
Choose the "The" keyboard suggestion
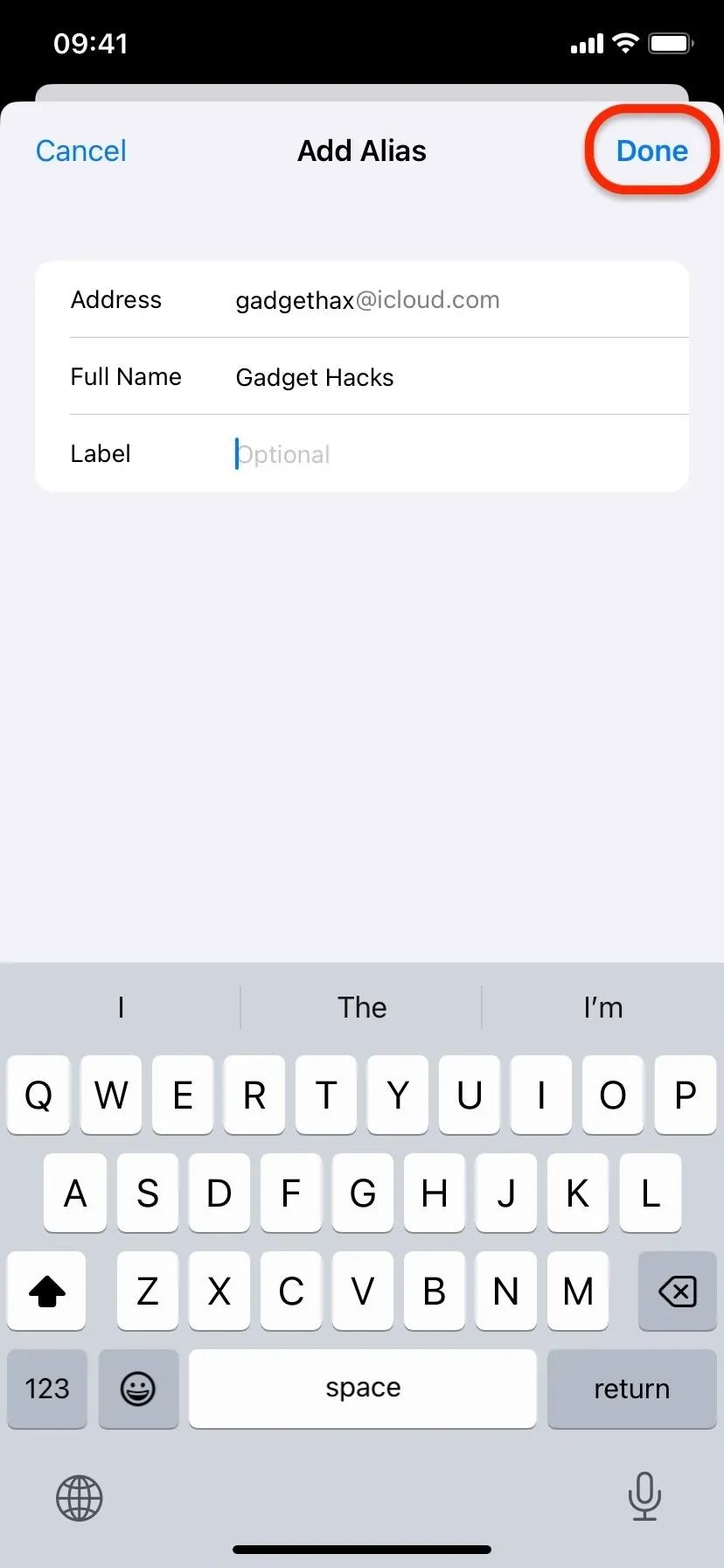[362, 1007]
